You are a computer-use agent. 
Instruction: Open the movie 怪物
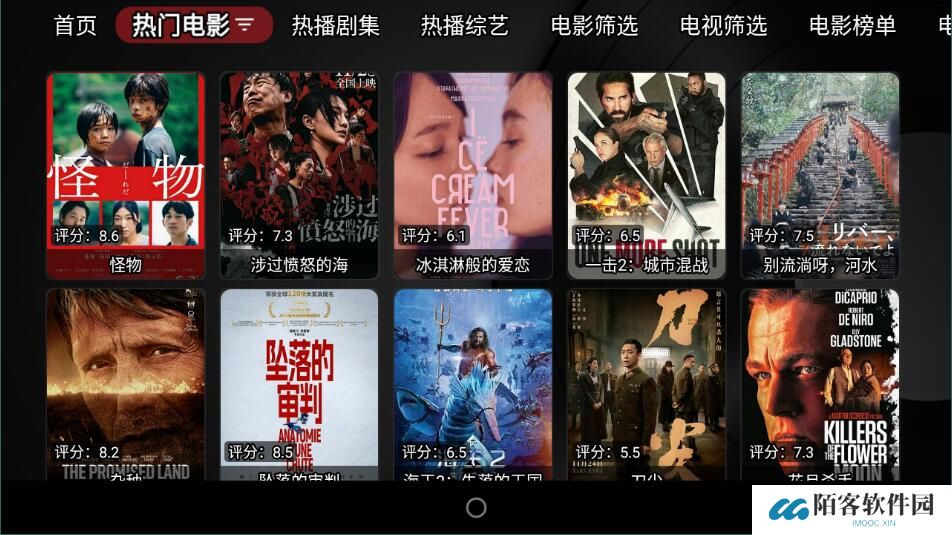pos(126,175)
